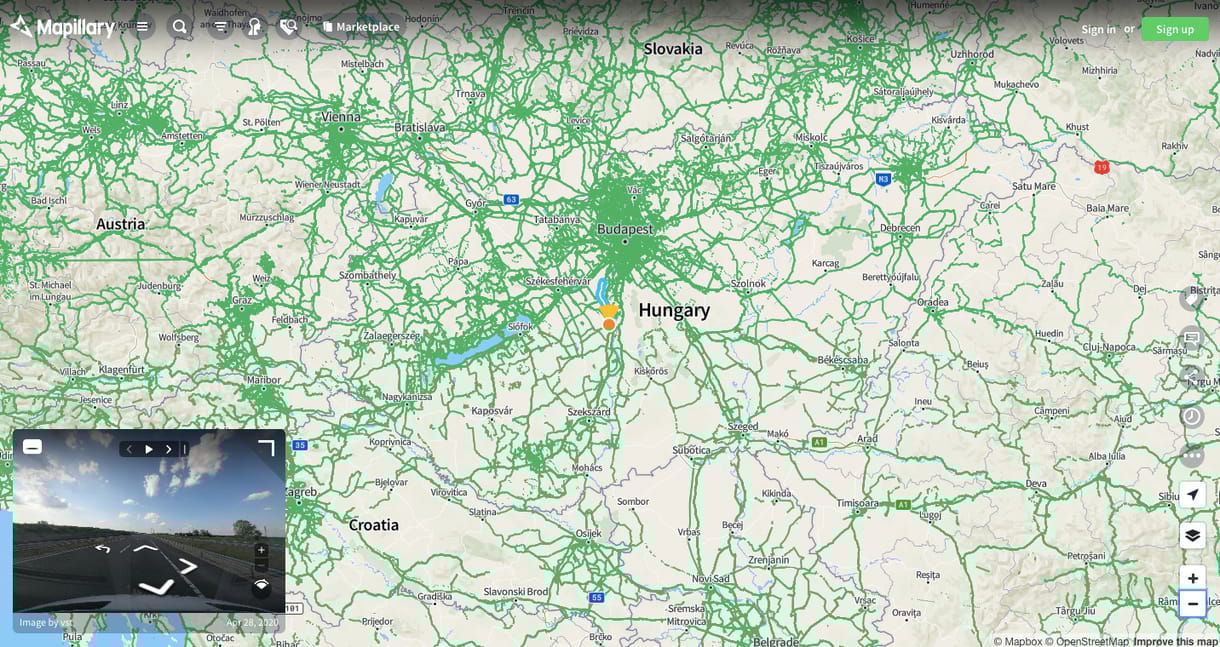The image size is (1220, 647).
Task: Expand the image viewer to full size
Action: [x=266, y=448]
